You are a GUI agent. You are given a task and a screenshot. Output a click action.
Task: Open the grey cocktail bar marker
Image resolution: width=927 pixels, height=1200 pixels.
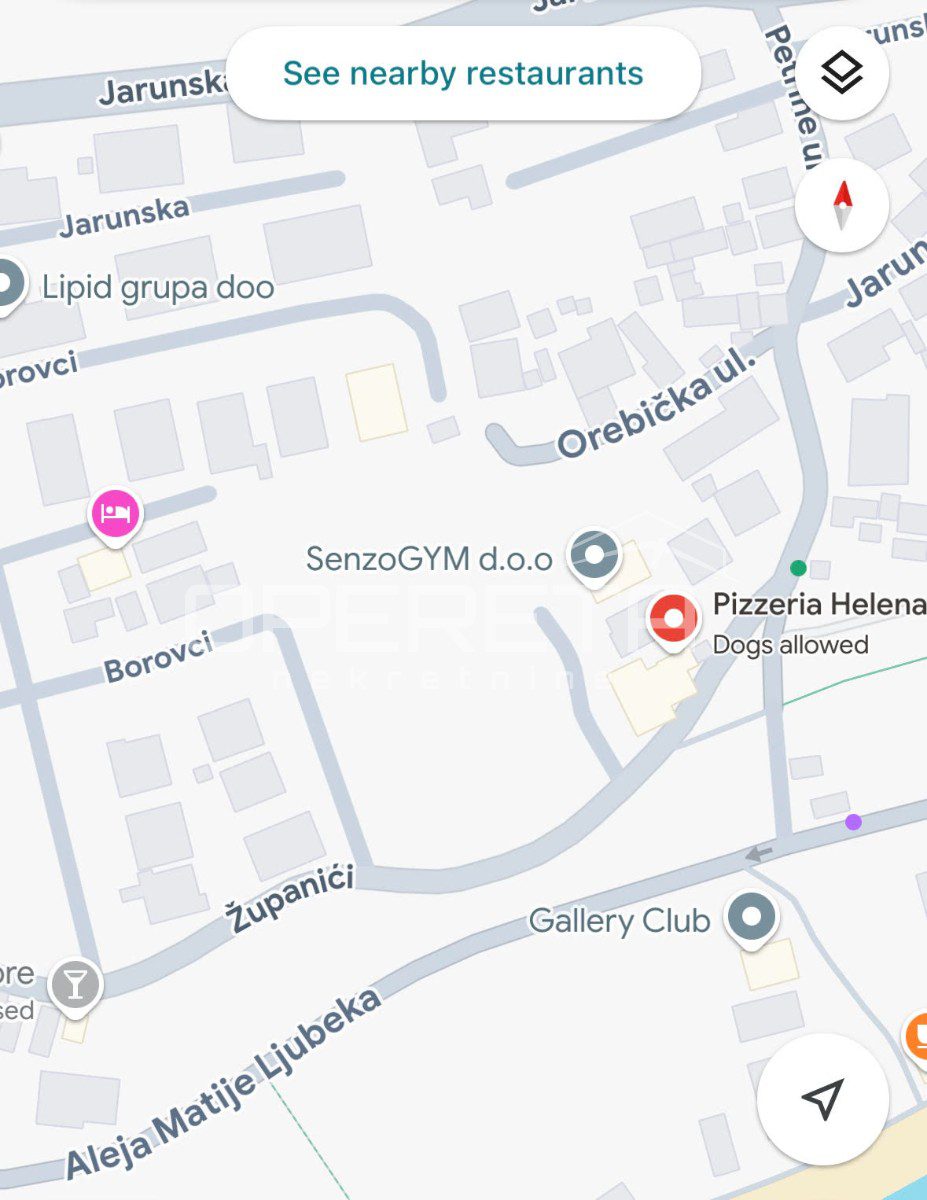[x=76, y=985]
